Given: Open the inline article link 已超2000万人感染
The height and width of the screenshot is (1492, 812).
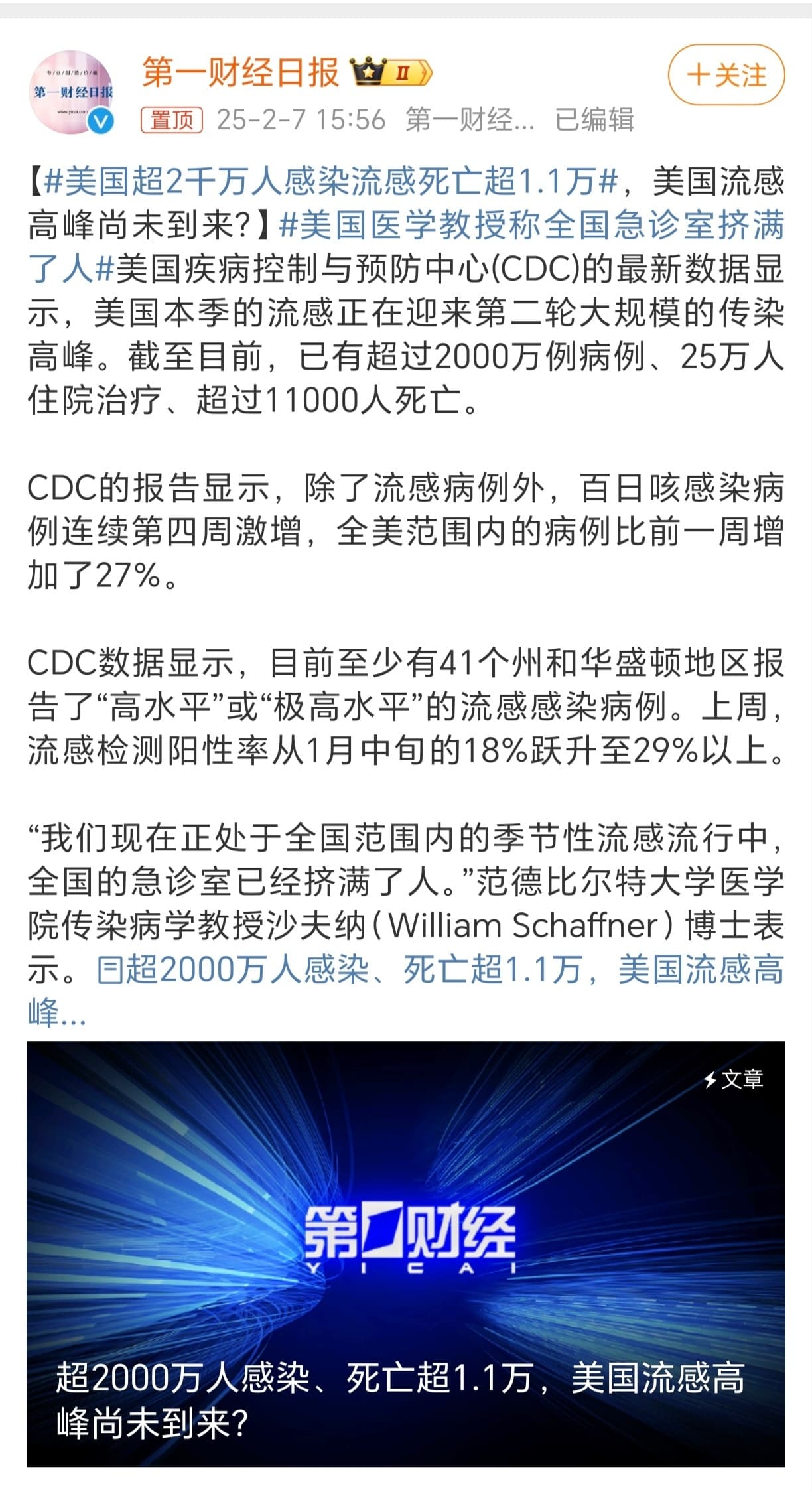Looking at the screenshot, I should click(x=438, y=970).
